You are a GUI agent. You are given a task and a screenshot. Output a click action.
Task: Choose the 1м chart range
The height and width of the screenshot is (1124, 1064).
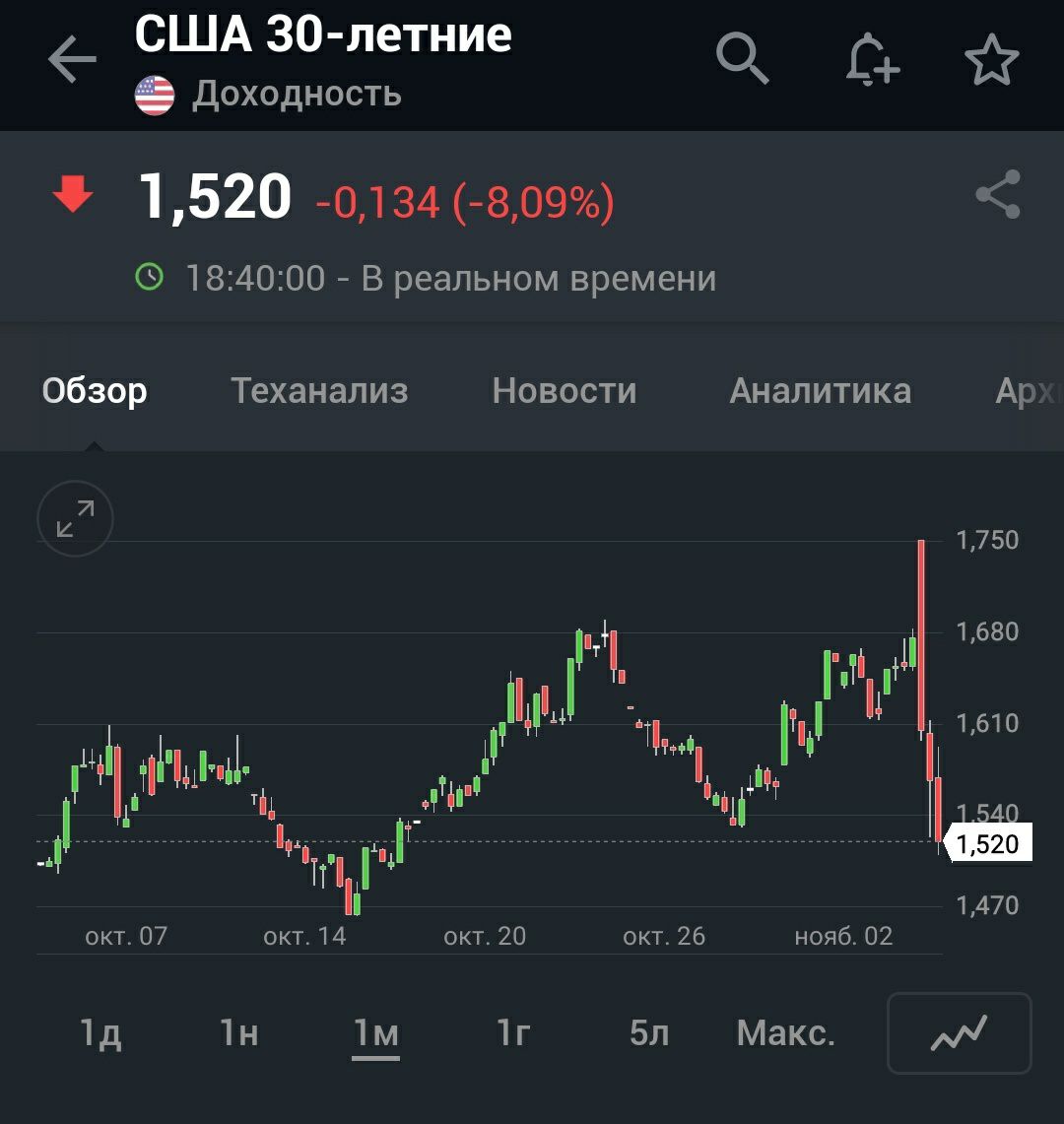tap(376, 1033)
